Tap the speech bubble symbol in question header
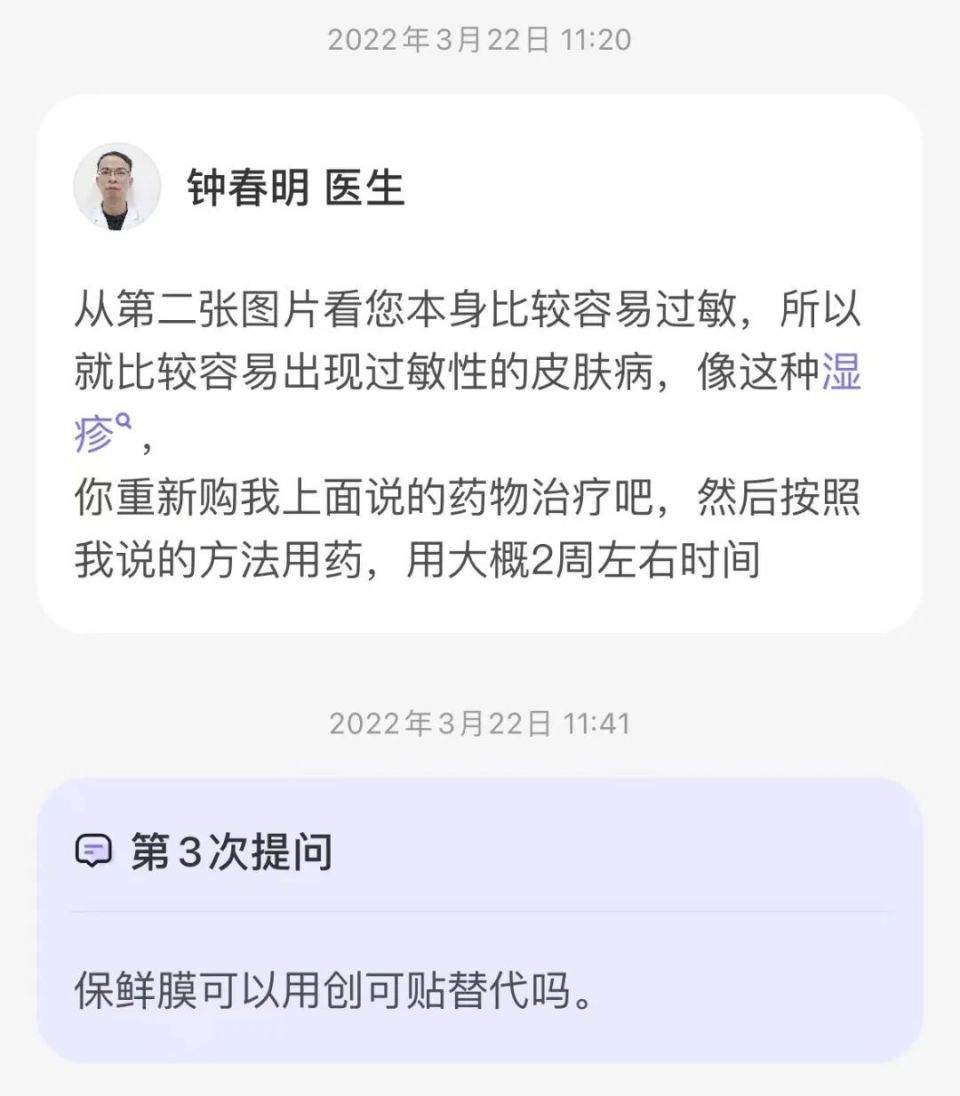 point(95,849)
